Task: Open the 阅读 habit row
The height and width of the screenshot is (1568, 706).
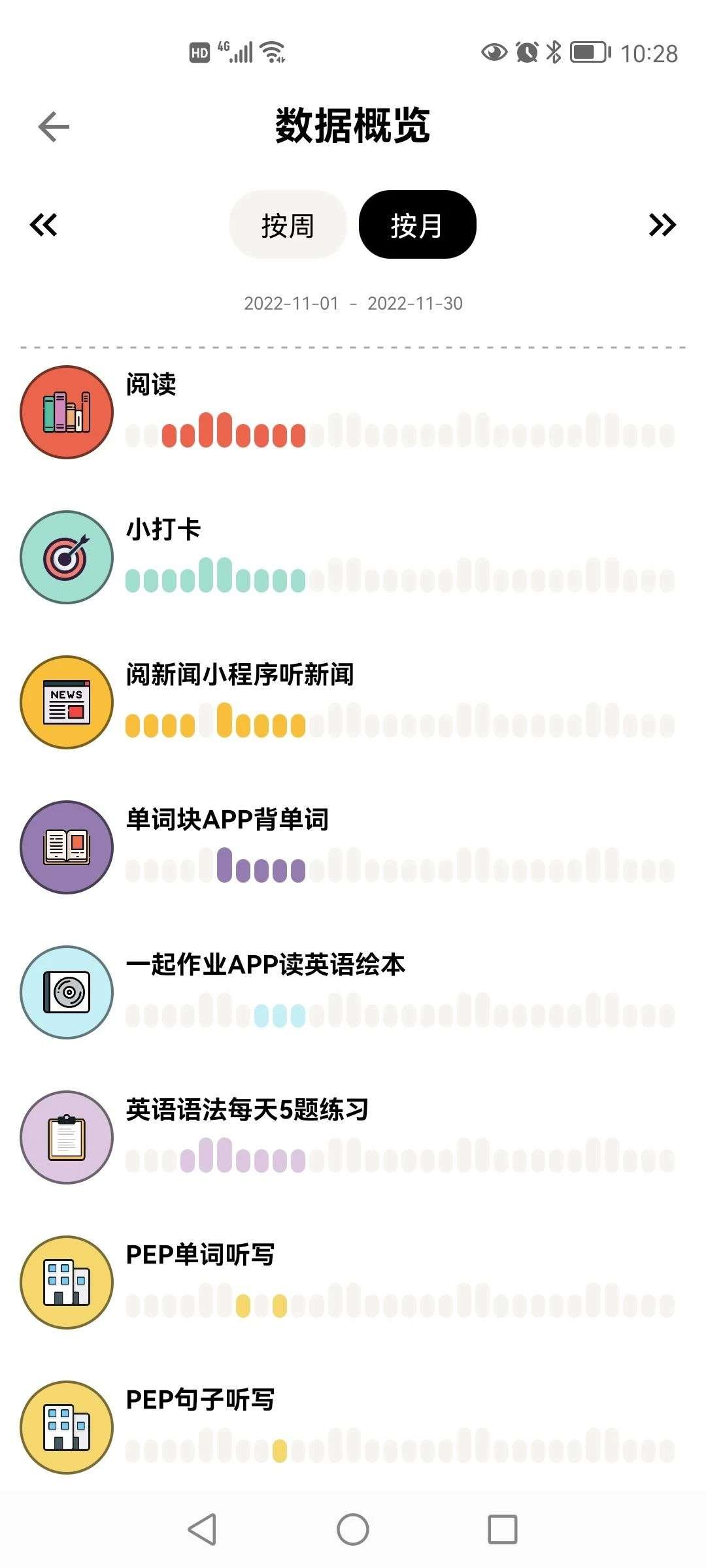Action: pos(353,412)
